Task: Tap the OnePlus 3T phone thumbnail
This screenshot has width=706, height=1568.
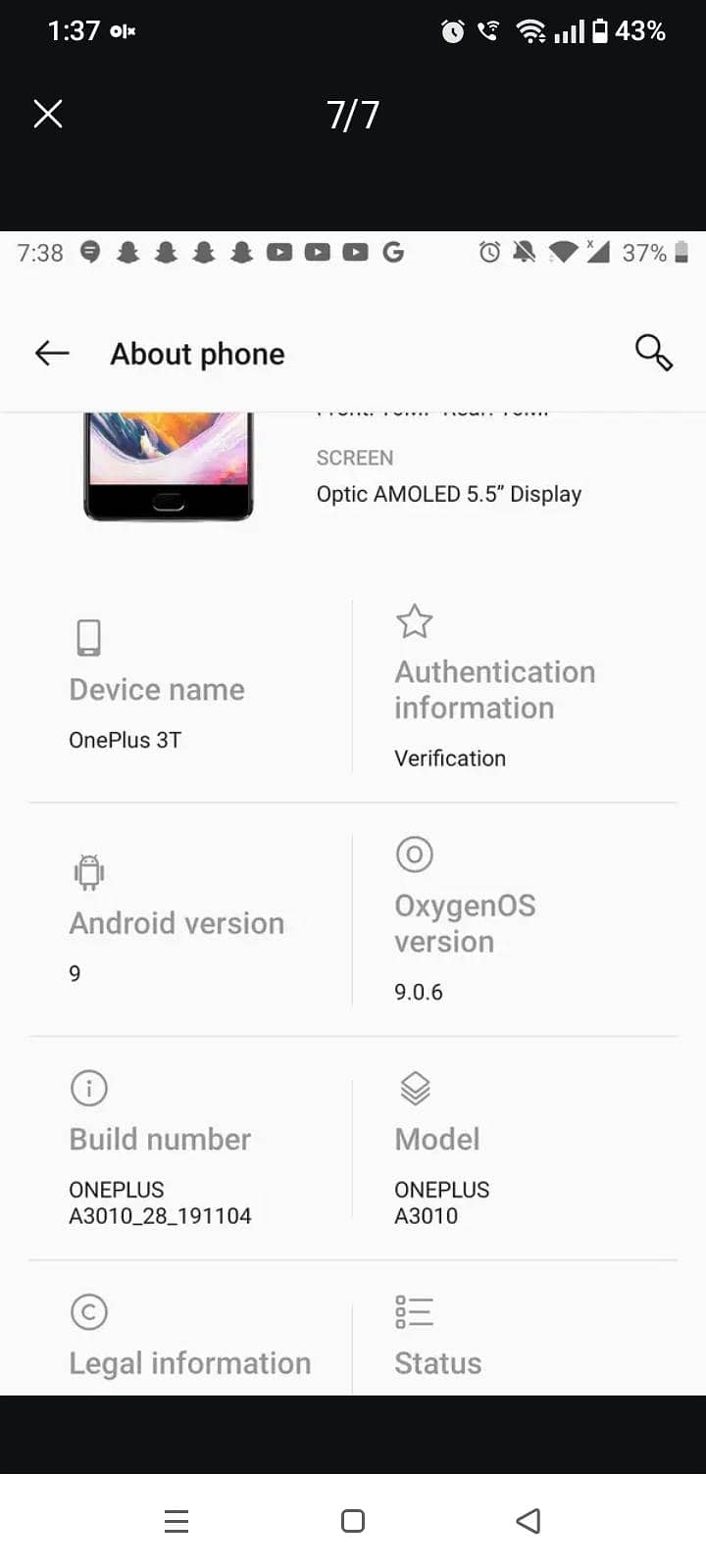Action: coord(167,468)
